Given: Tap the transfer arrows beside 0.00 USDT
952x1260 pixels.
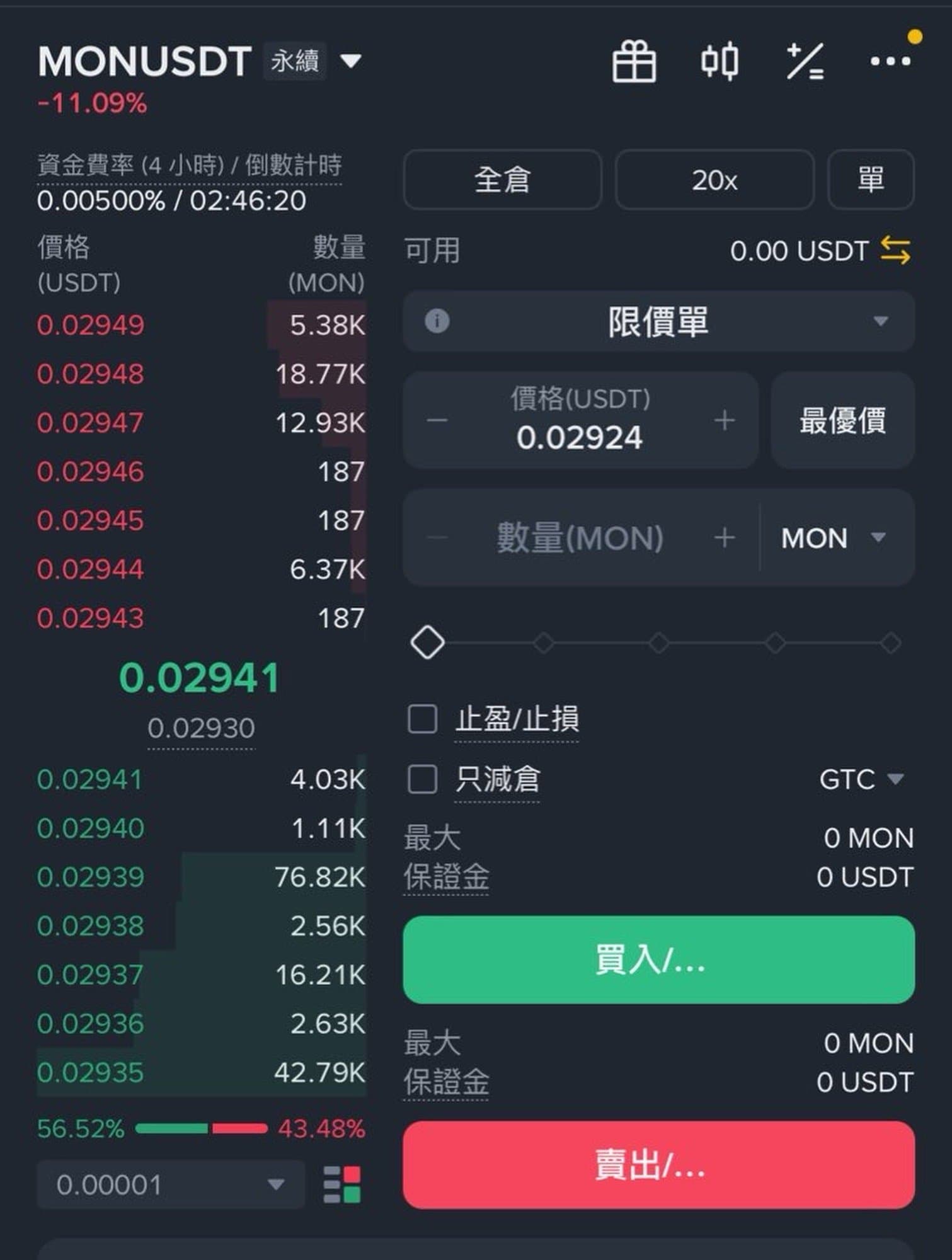Looking at the screenshot, I should click(x=895, y=250).
